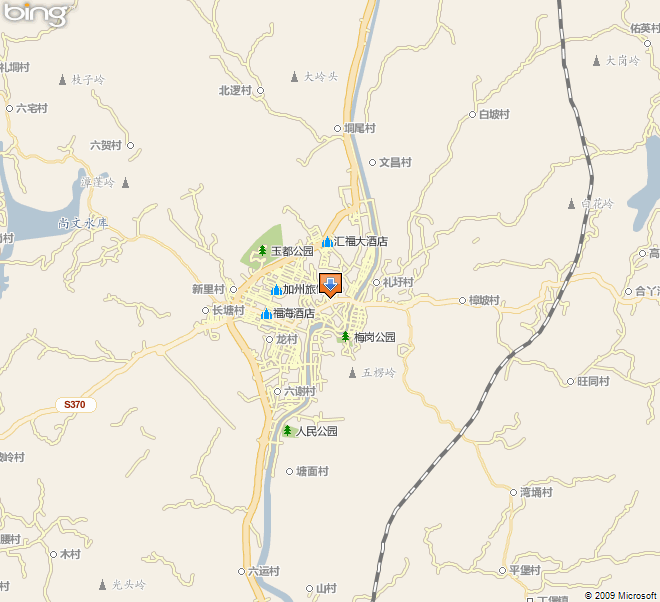
Task: Open the 福海酒店 hotel marker
Action: 266,314
